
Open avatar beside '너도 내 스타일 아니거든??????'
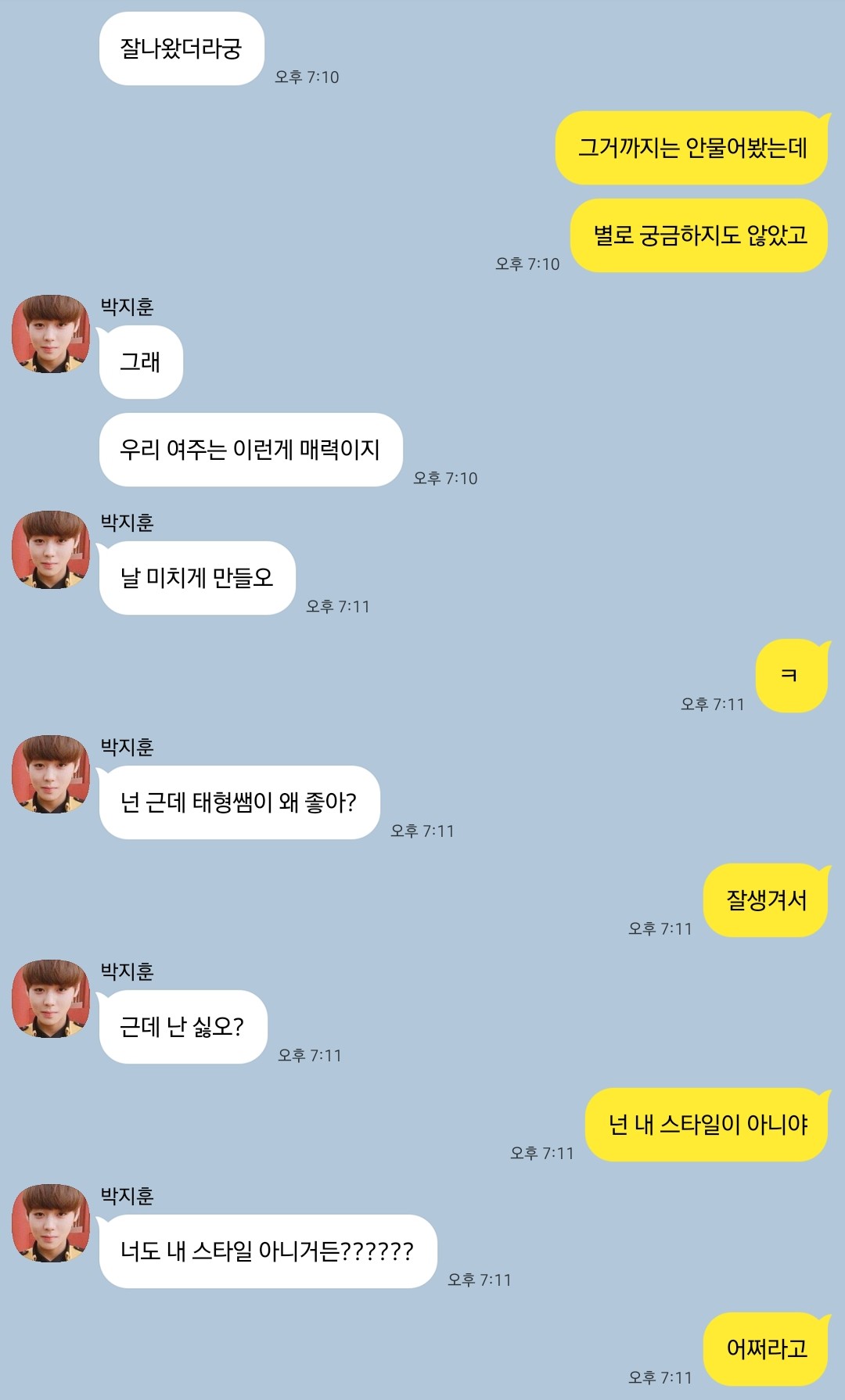click(x=51, y=1223)
